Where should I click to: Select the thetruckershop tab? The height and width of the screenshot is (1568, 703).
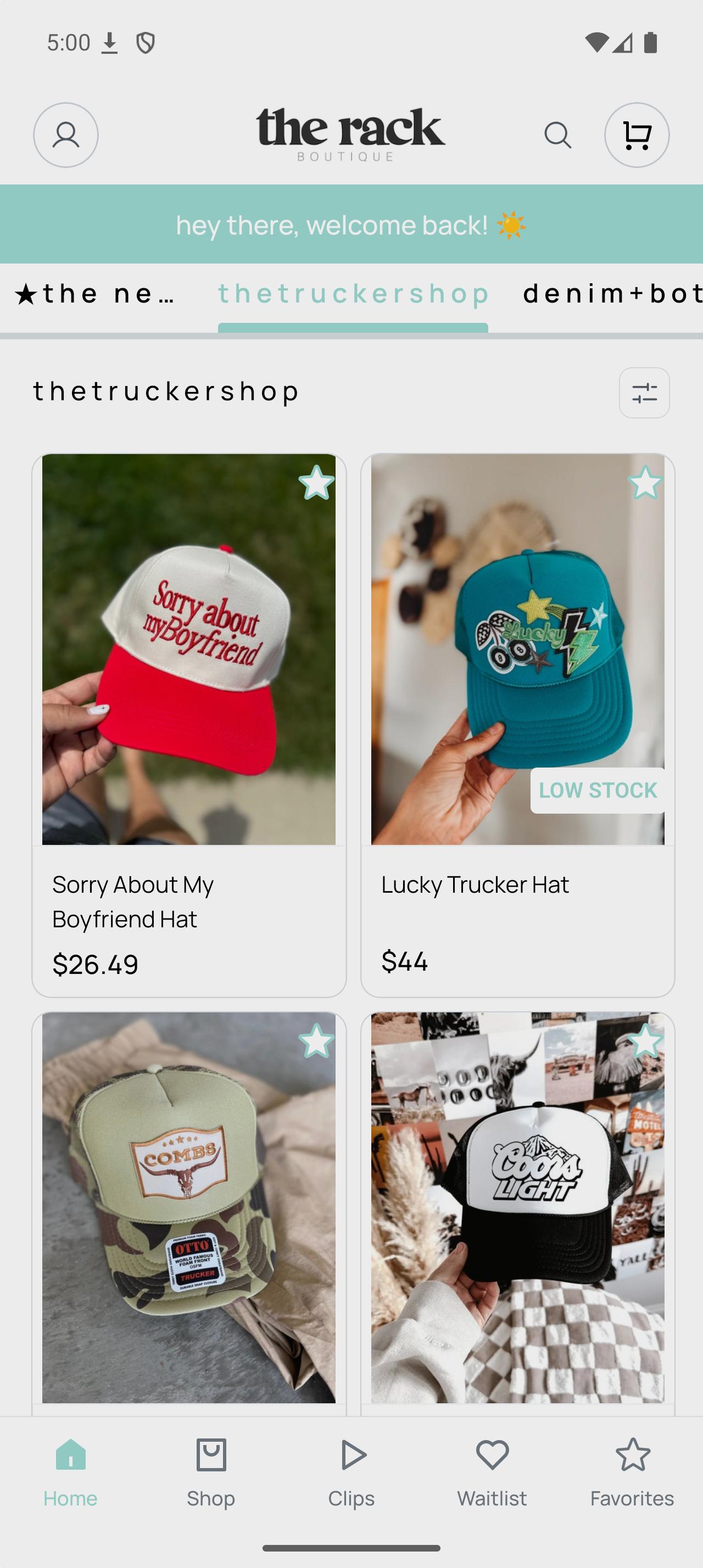click(x=353, y=294)
